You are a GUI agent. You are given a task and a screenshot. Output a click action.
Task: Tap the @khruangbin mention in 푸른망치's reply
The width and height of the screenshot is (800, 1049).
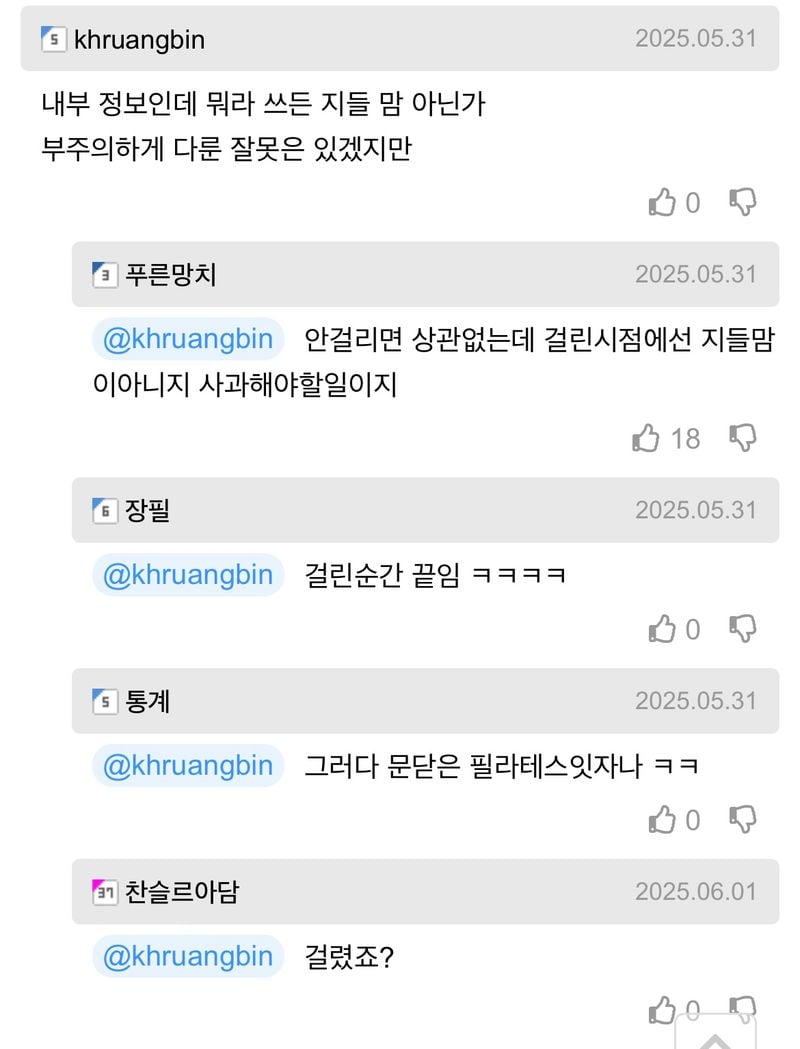[188, 339]
